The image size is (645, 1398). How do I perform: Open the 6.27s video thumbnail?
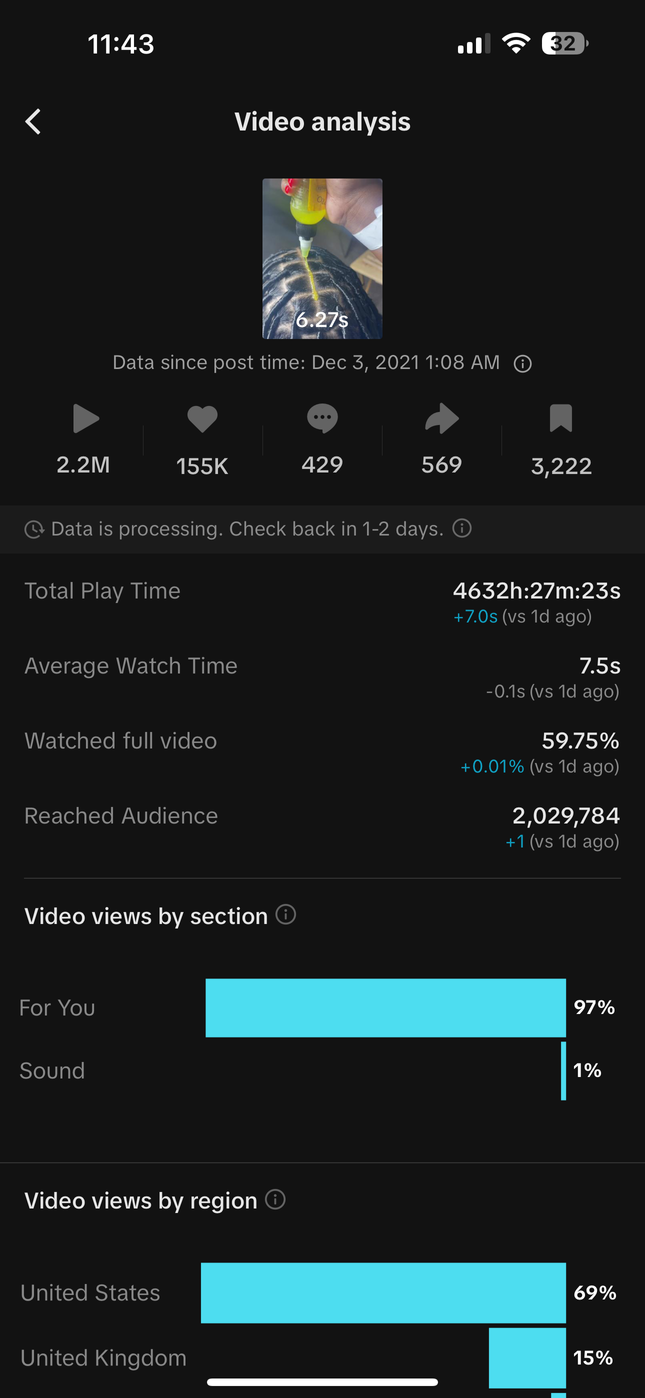[x=322, y=258]
